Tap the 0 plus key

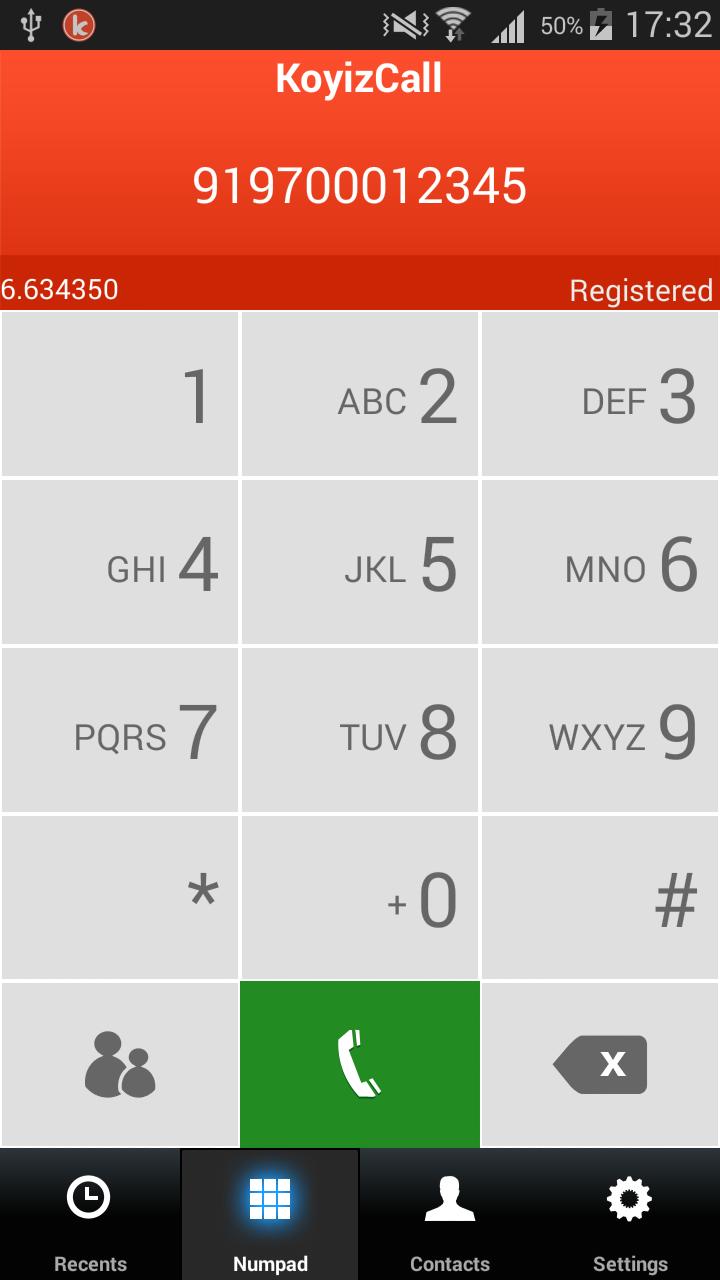360,898
